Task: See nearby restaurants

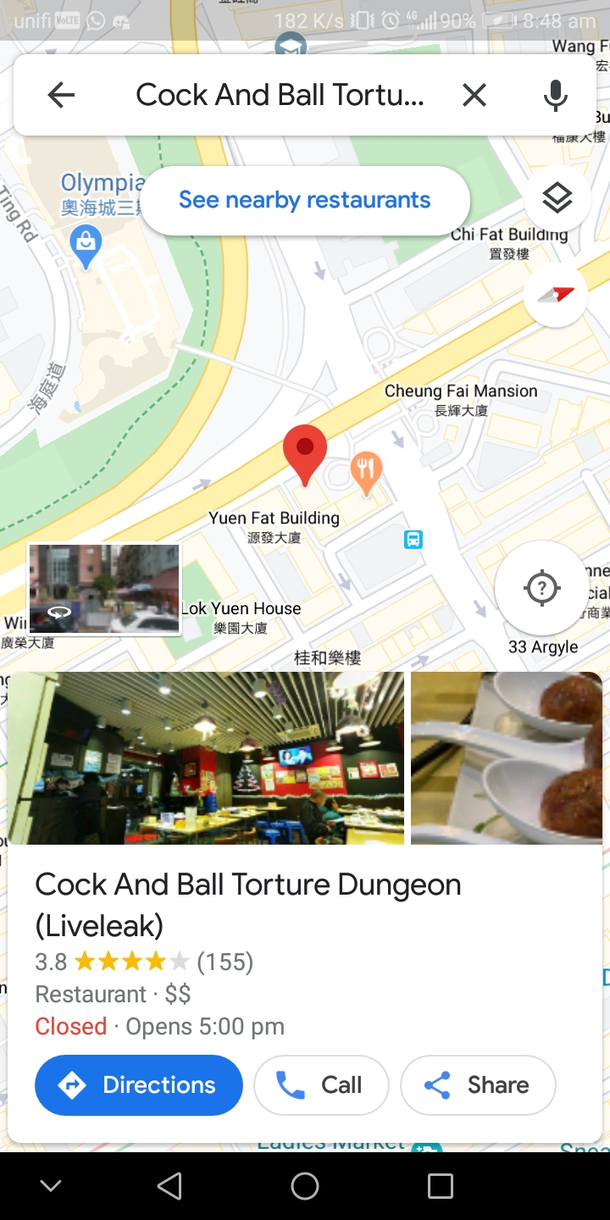Action: pos(305,200)
